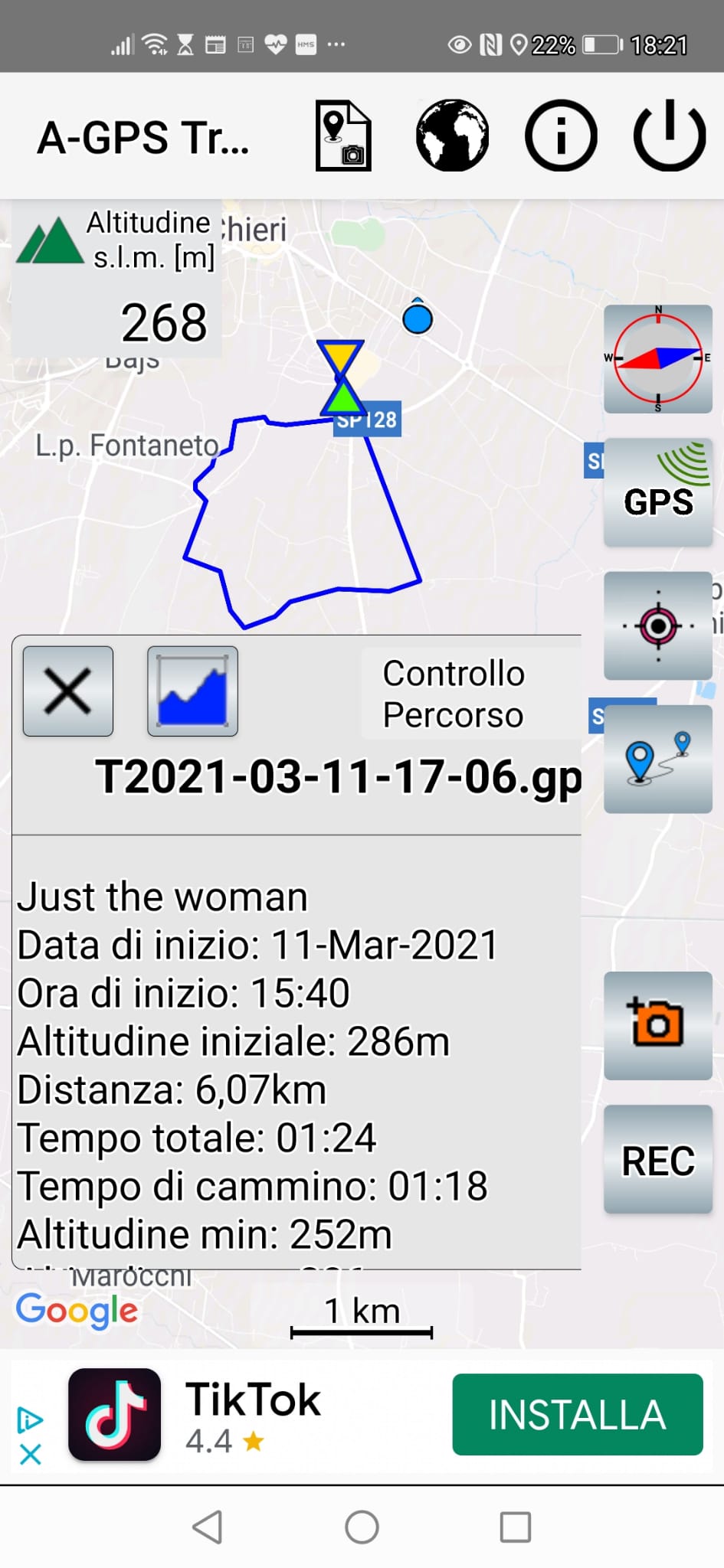Open the compass button
Screen dimensions: 724x1568
tap(658, 359)
